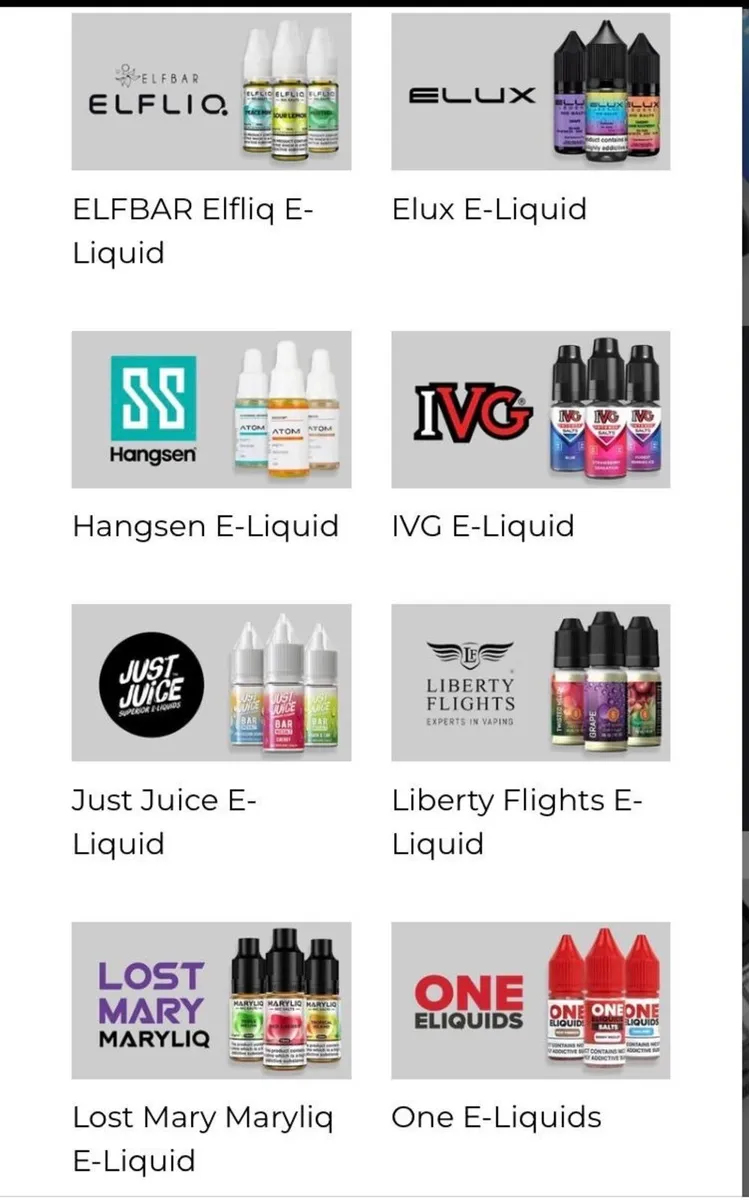Click the ELFBAR Elfliq brand logo
Screen dimensions: 749x1200
[150, 95]
